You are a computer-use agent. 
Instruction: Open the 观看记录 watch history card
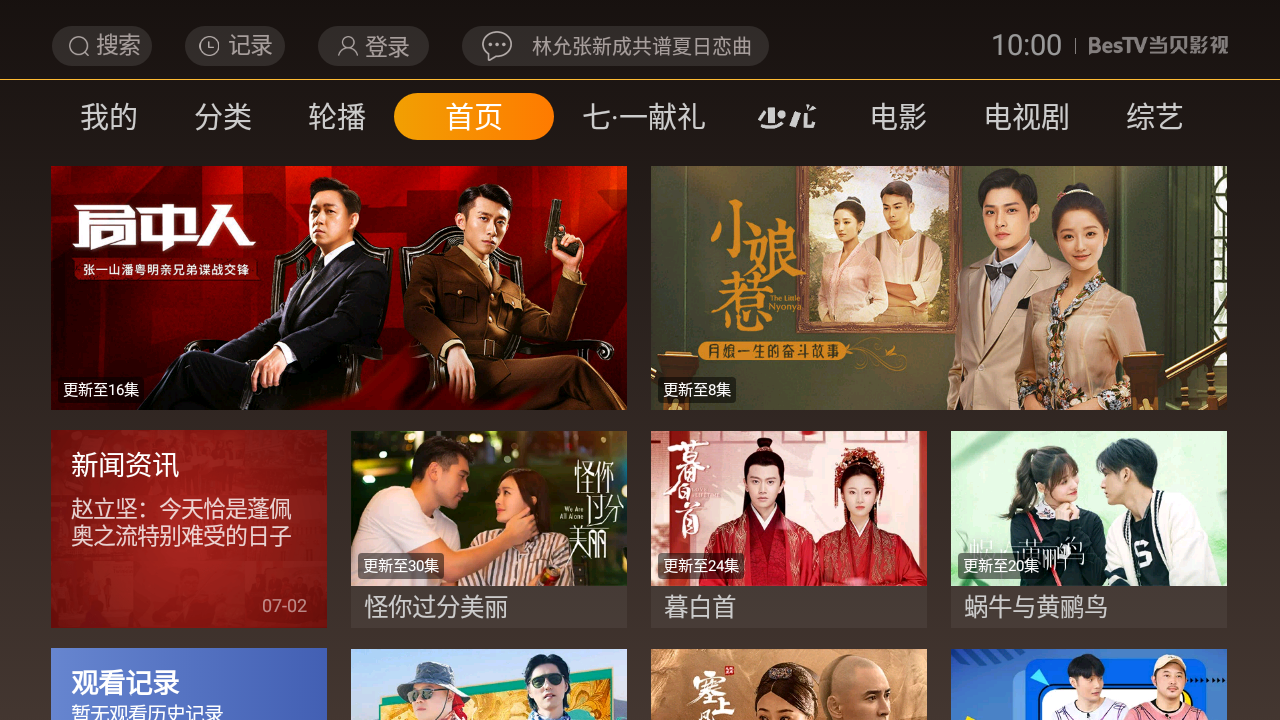tap(189, 685)
